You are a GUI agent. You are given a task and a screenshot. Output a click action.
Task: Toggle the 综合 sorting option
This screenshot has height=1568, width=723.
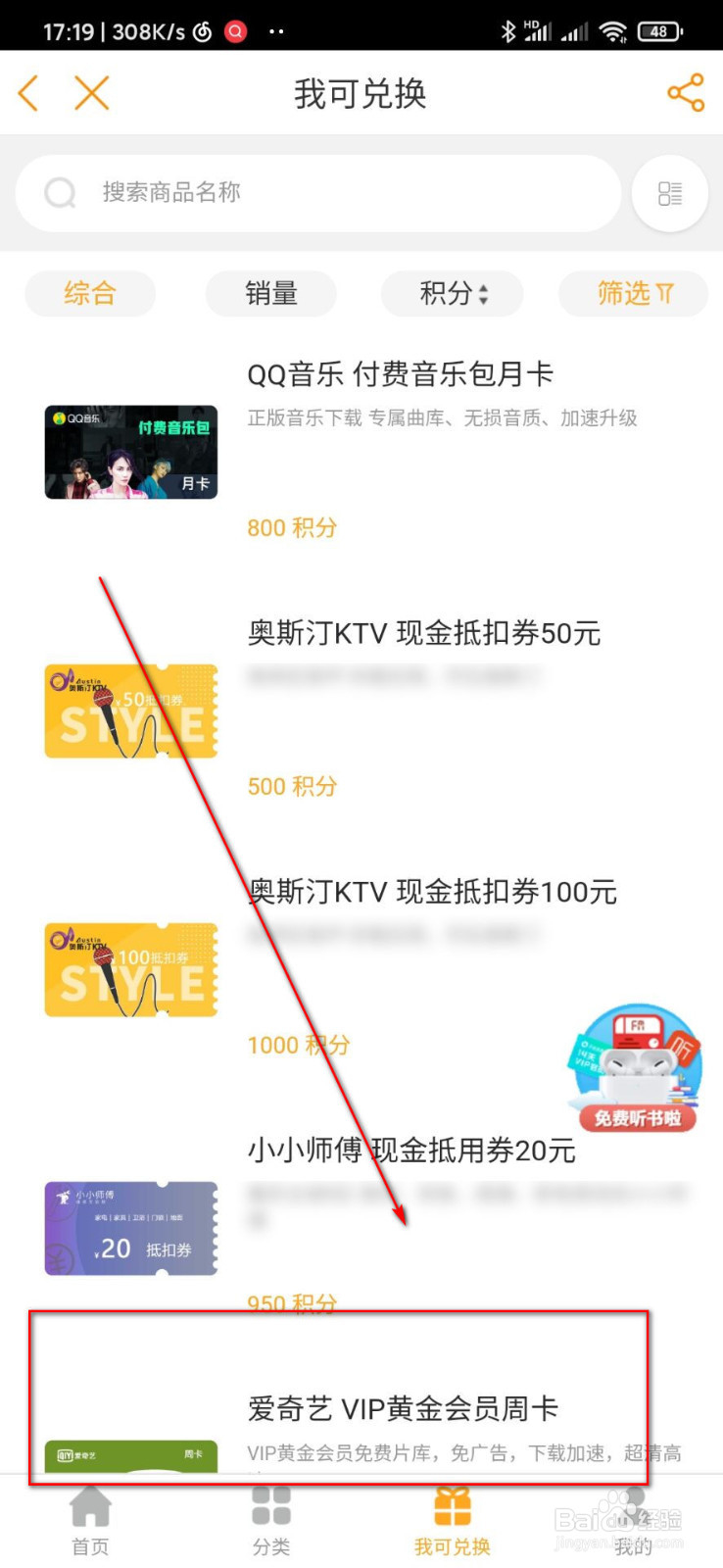coord(89,293)
